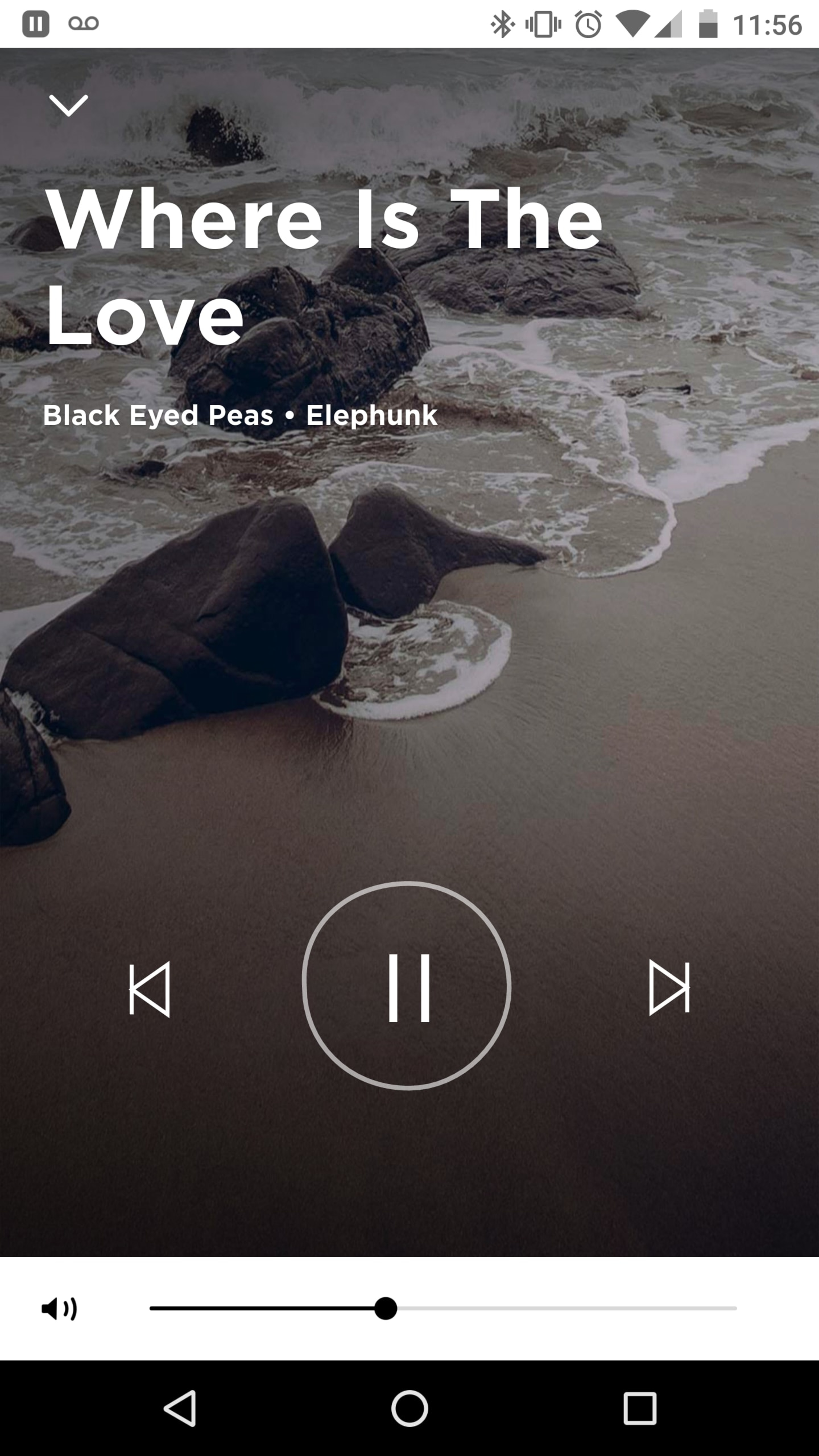Skip to the previous track
819x1456 pixels.
(150, 989)
